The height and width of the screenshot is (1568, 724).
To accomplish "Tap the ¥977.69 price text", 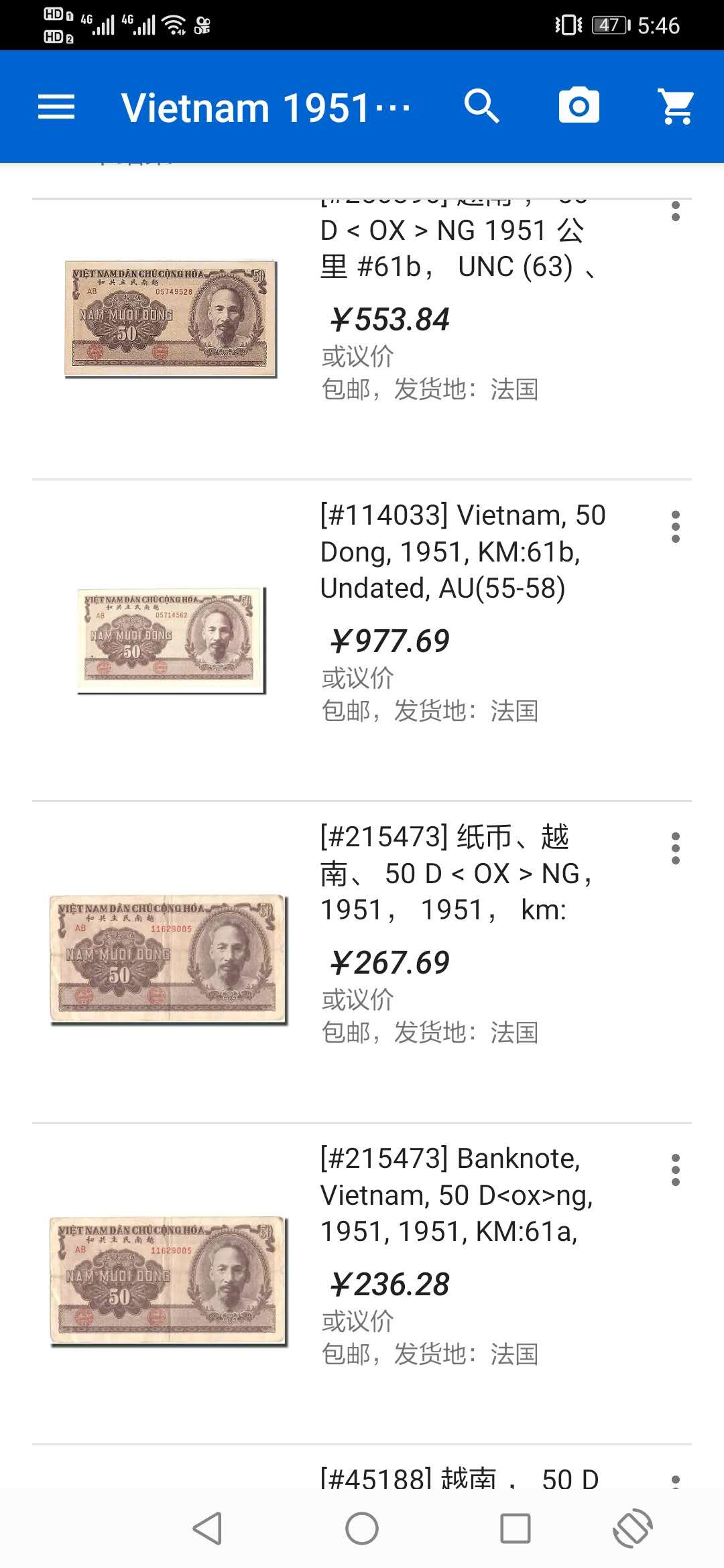I will pos(392,641).
